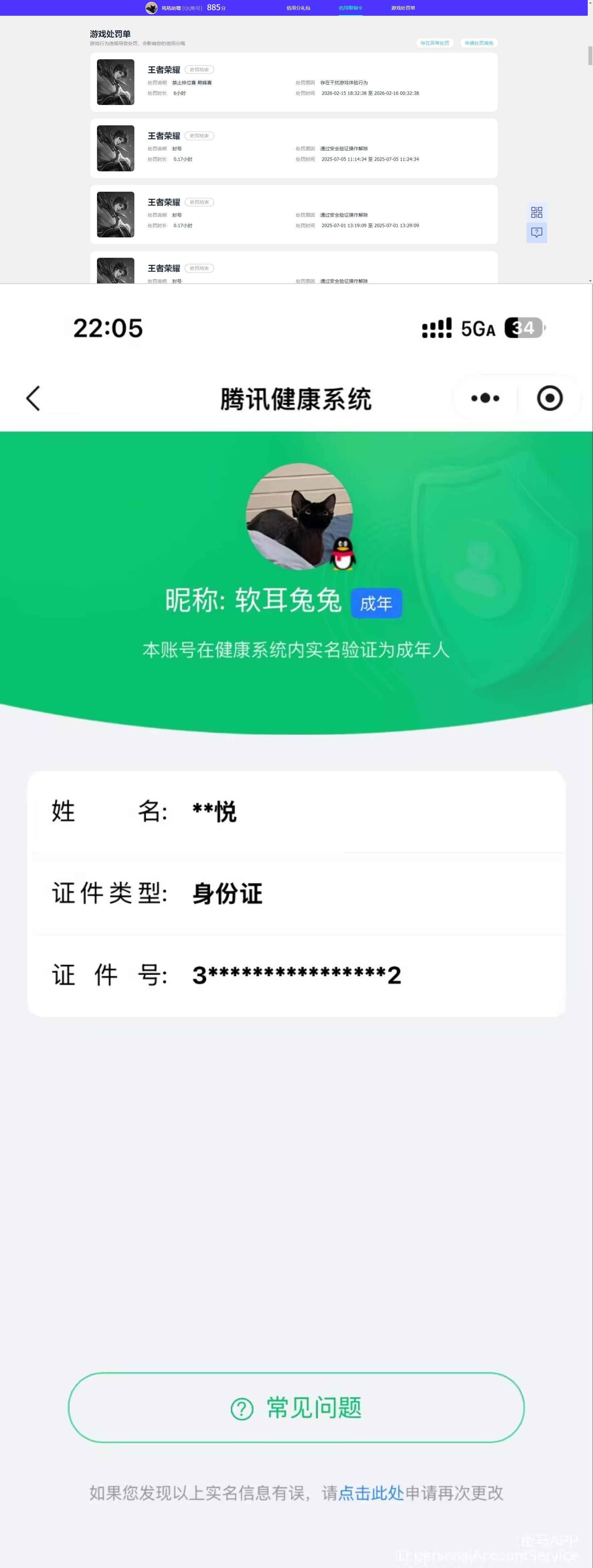This screenshot has height=1568, width=593.
Task: Open 存在异常处罚
Action: [x=435, y=43]
